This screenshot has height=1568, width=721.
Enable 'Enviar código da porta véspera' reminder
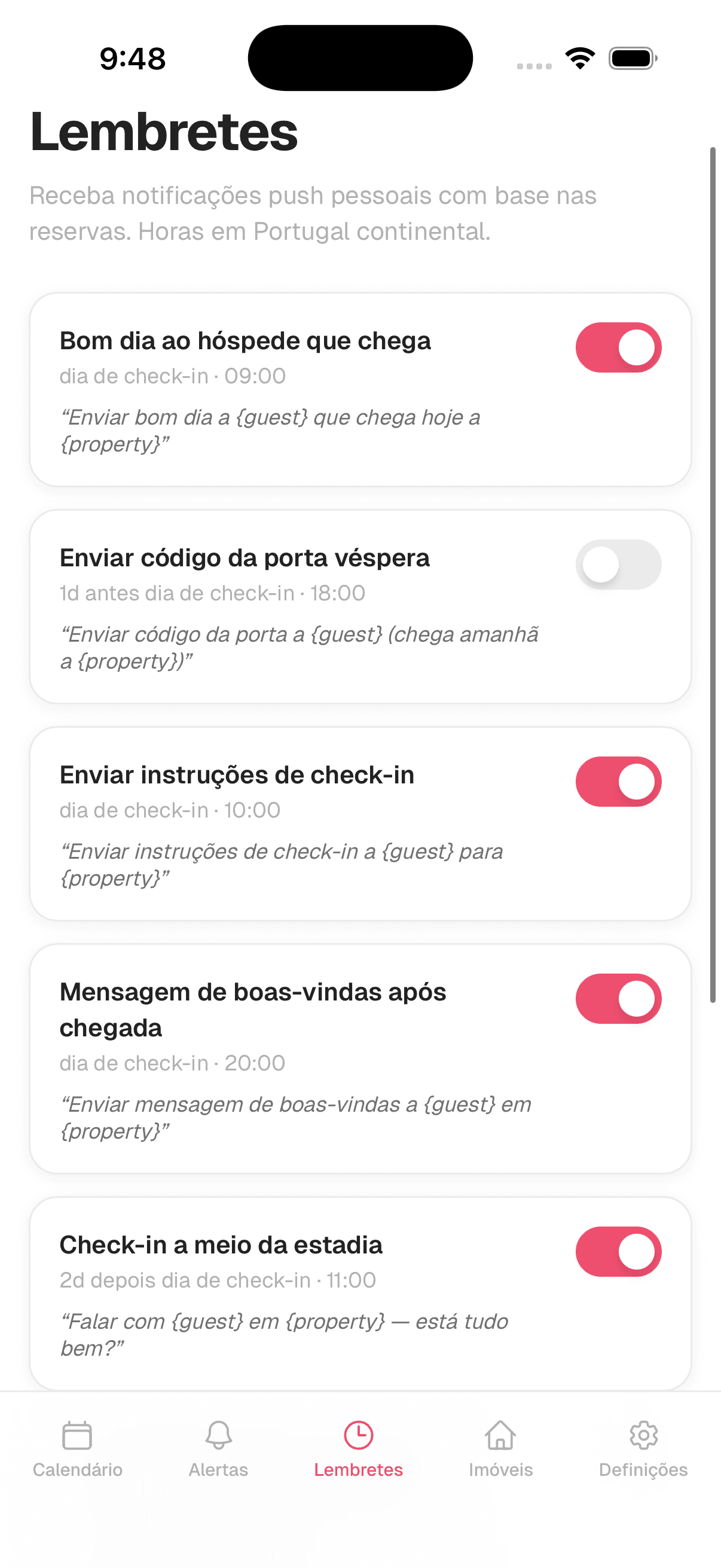[618, 565]
